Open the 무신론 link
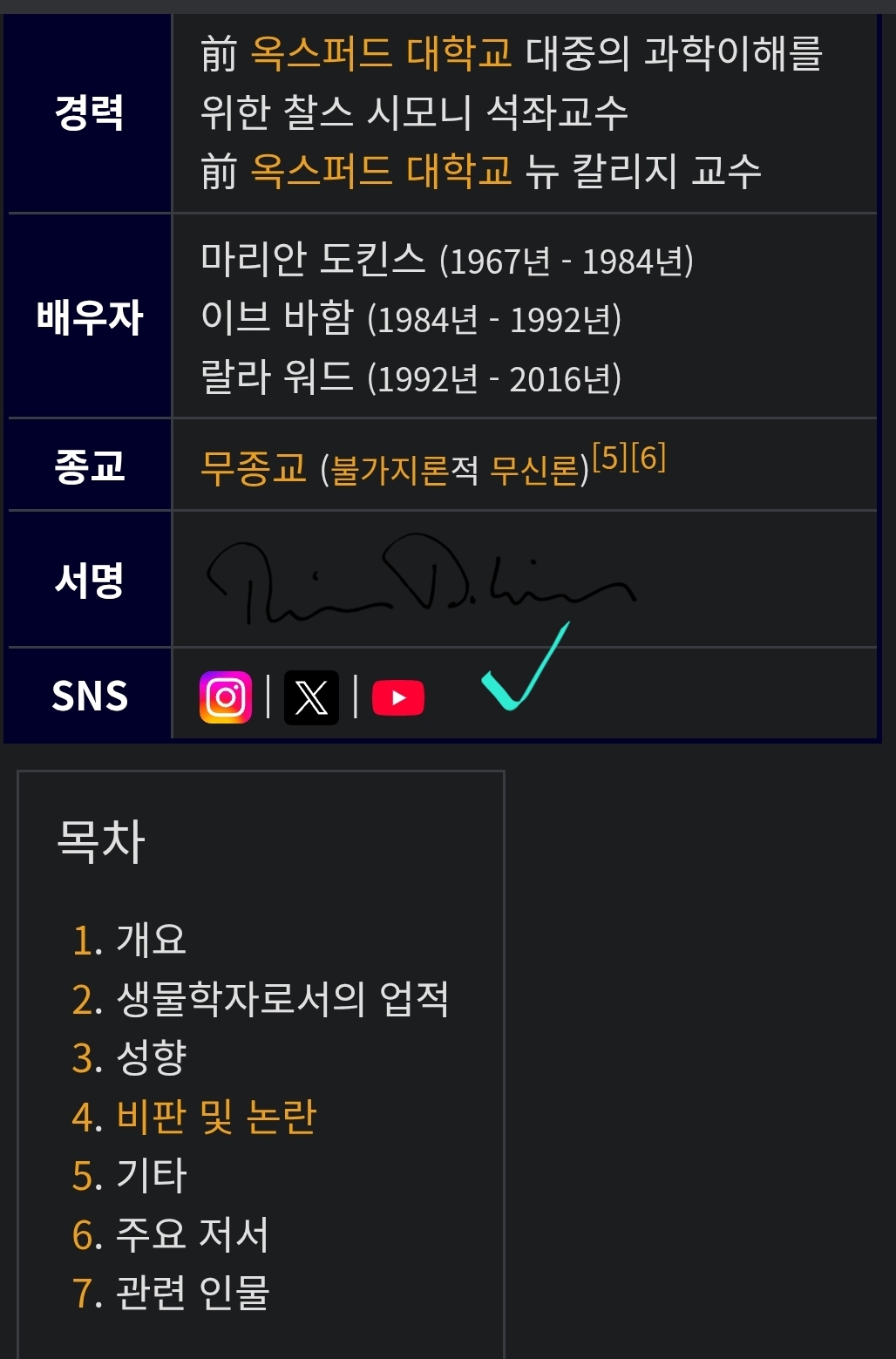Screen dimensions: 896x1359 pyautogui.click(x=533, y=471)
